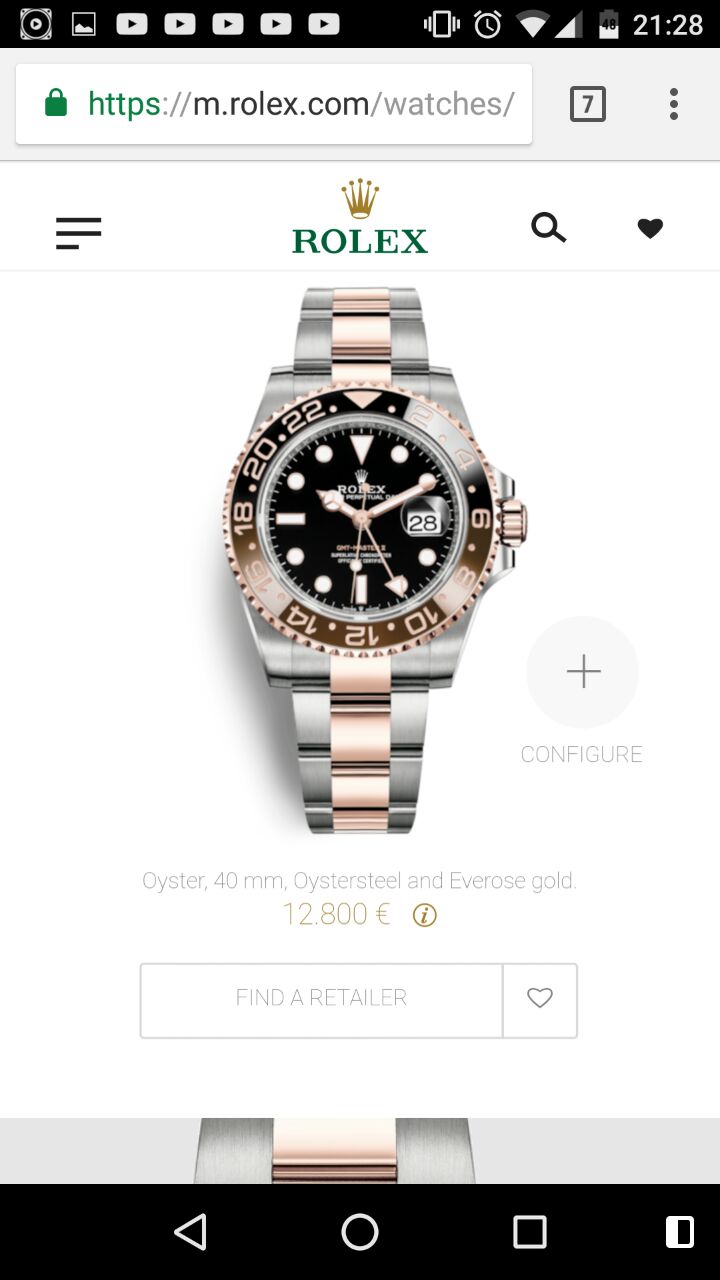Screen dimensions: 720x1280
Task: Open the hamburger navigation menu
Action: (x=79, y=233)
